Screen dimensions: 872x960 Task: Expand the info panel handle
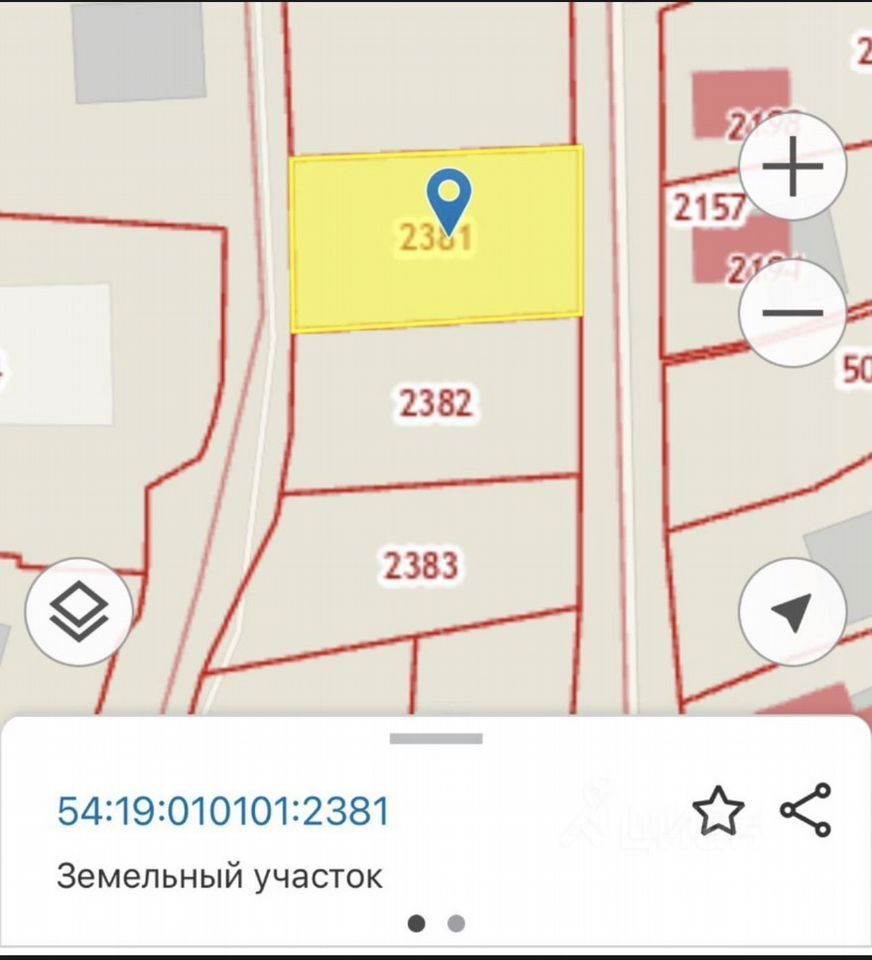coord(436,739)
